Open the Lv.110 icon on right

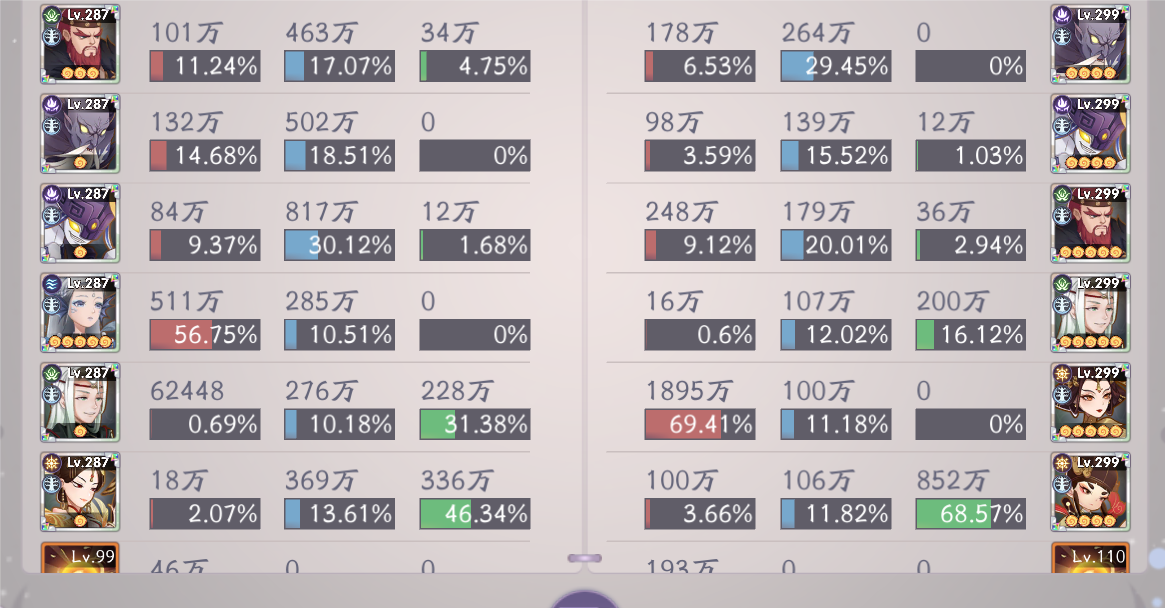click(1090, 558)
